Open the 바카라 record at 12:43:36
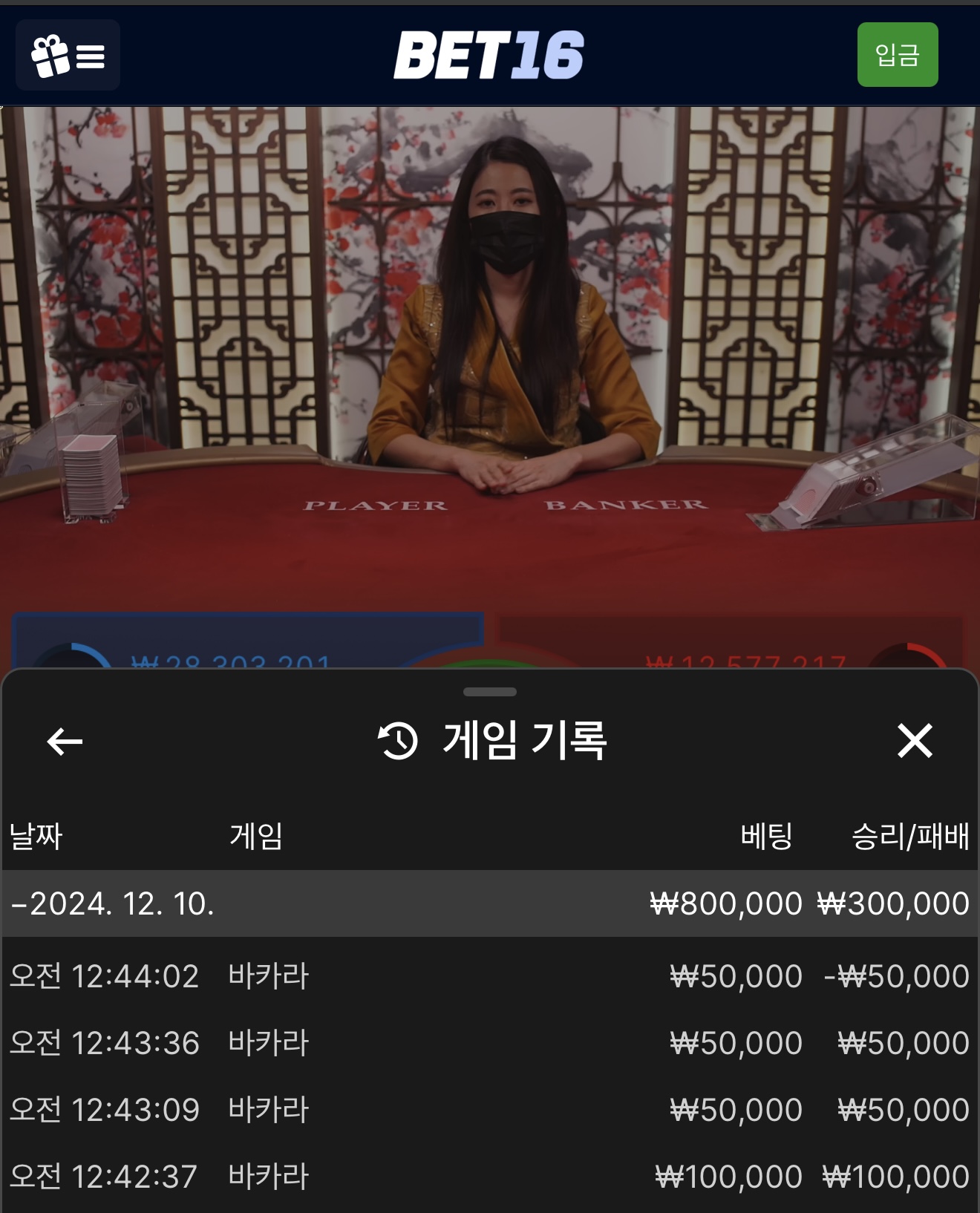 [489, 1042]
